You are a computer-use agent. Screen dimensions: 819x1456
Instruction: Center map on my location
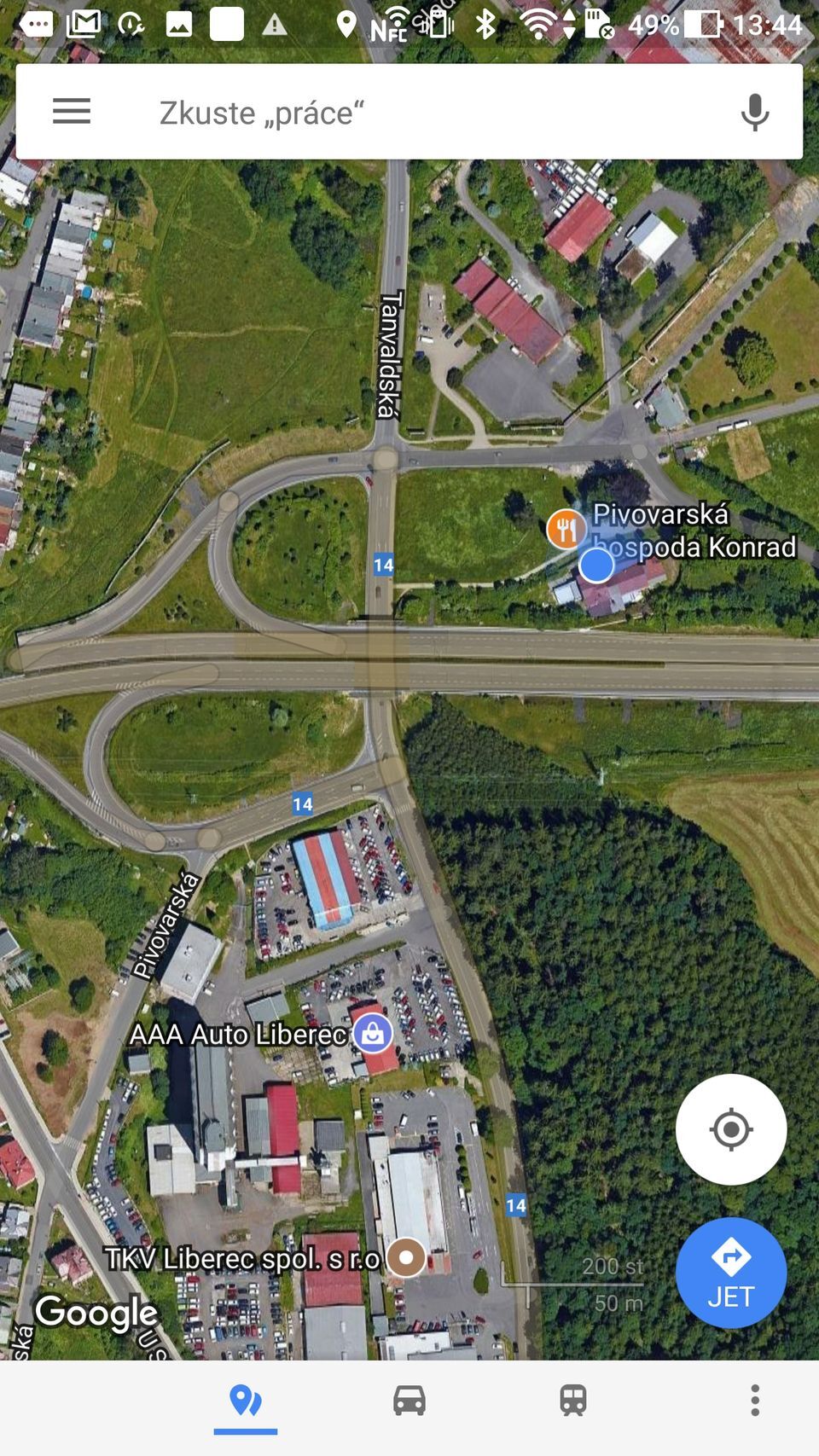[730, 1128]
